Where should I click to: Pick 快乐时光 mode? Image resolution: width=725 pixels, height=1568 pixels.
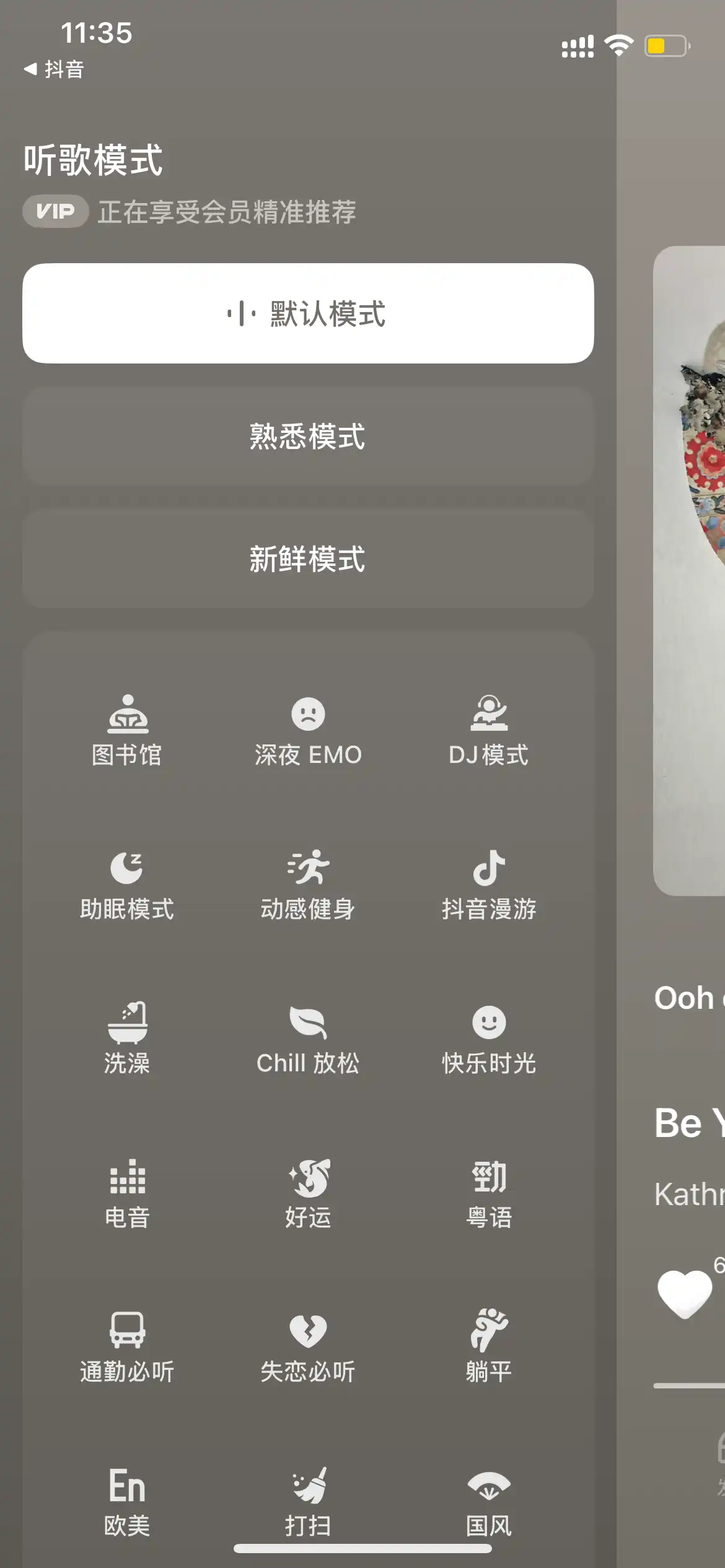tap(489, 1039)
